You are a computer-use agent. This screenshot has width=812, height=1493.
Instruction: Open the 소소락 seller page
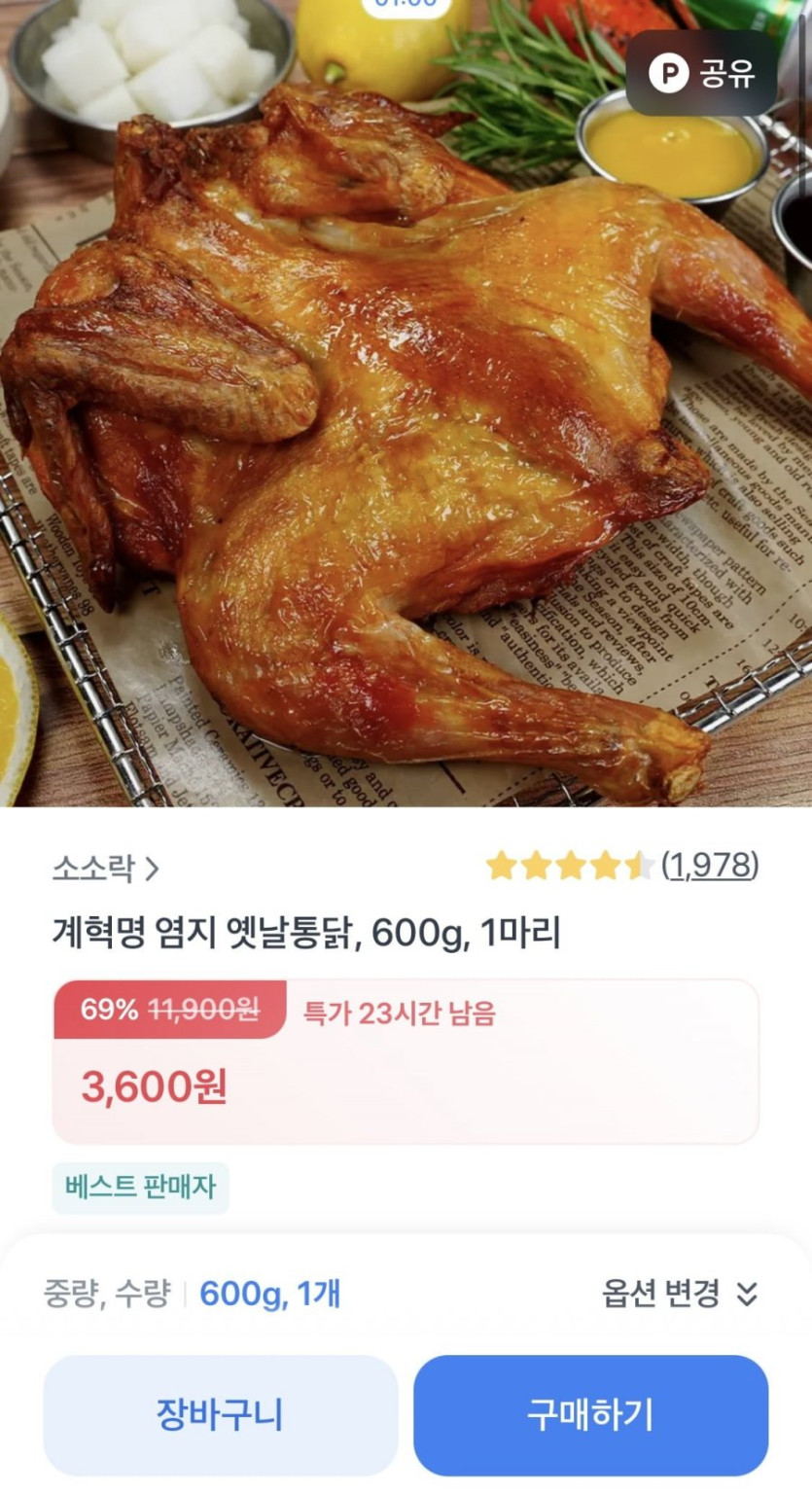coord(105,868)
